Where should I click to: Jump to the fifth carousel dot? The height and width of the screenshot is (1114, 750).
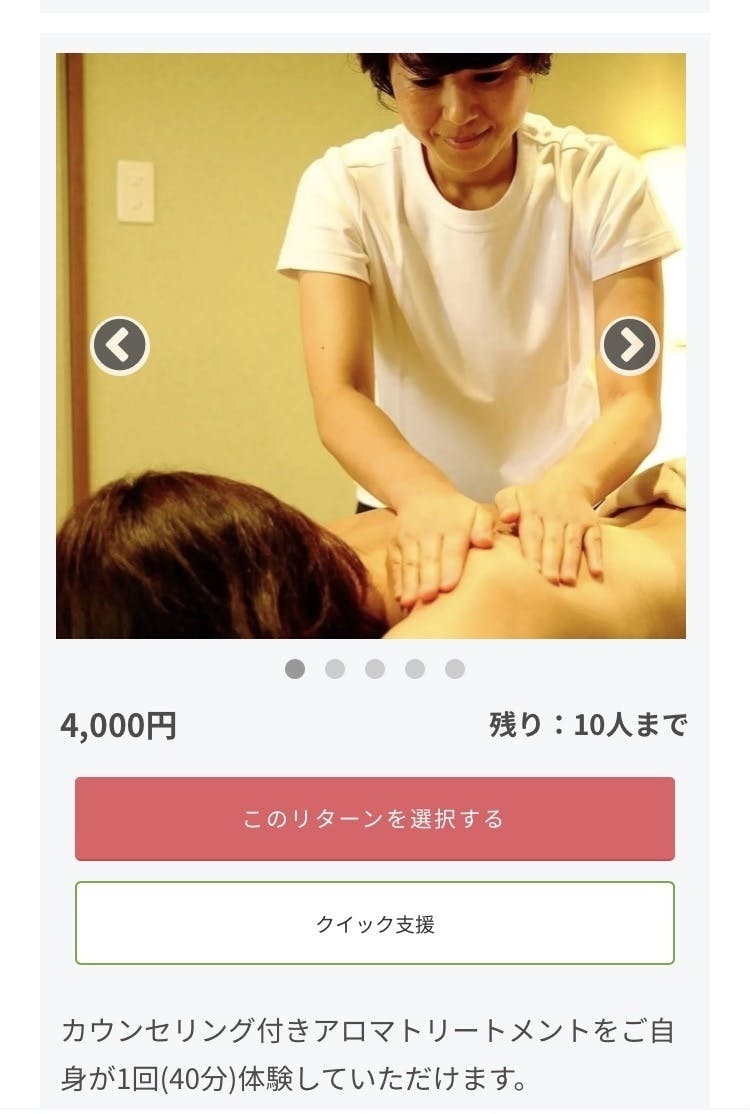(x=455, y=669)
